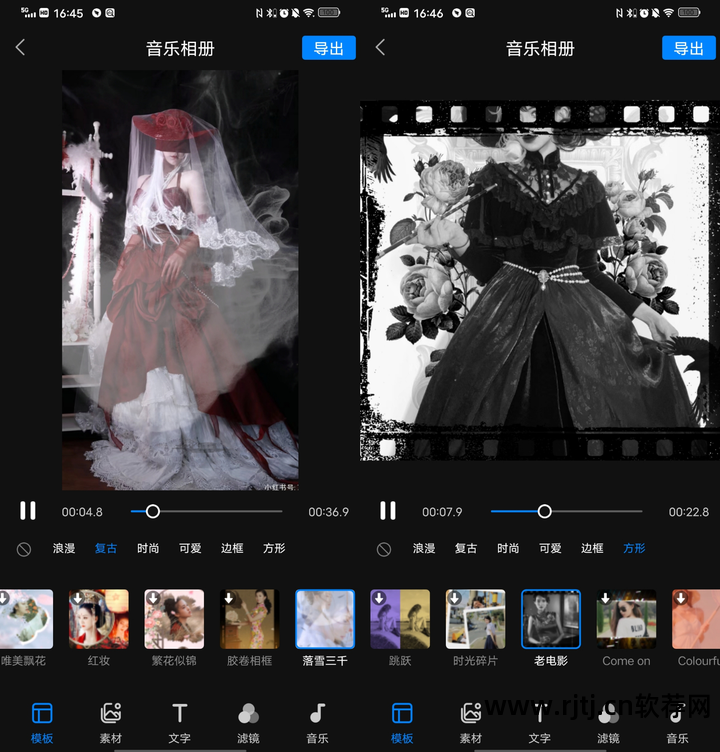Screen dimensions: 720x752
Task: Apply the 跳跃 template
Action: pos(400,619)
